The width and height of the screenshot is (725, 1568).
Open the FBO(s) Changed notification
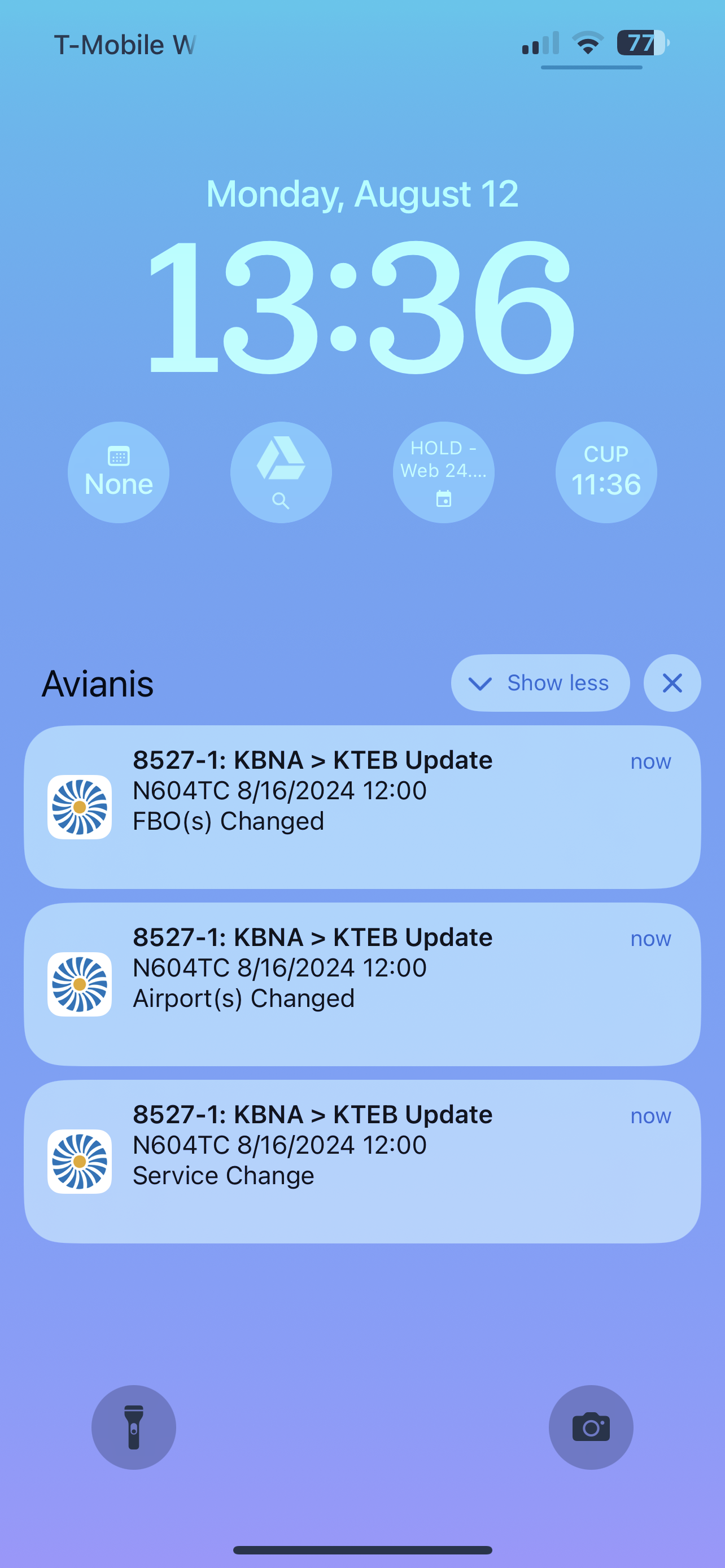point(362,807)
